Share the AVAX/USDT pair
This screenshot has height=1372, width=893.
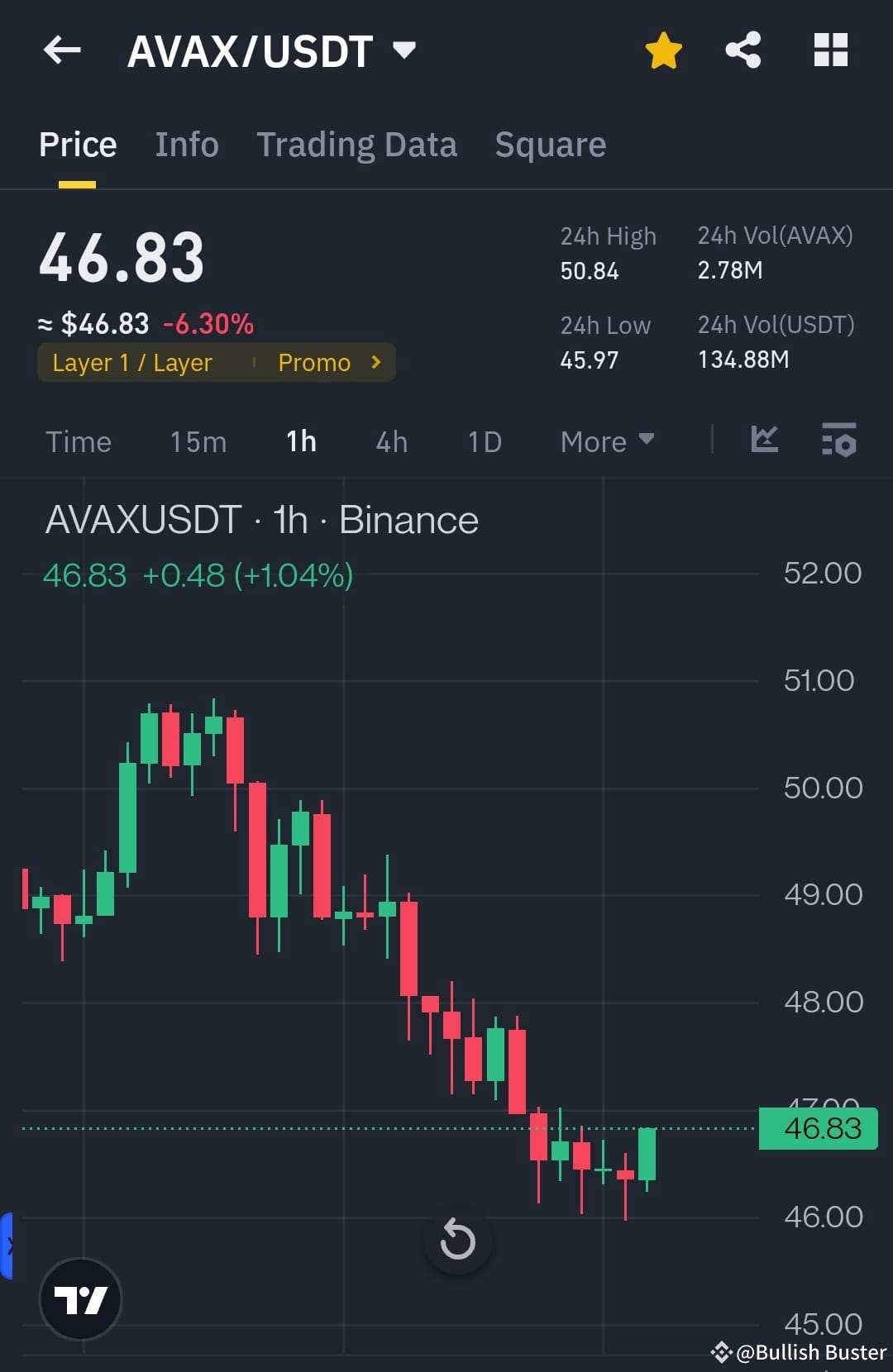(x=743, y=50)
